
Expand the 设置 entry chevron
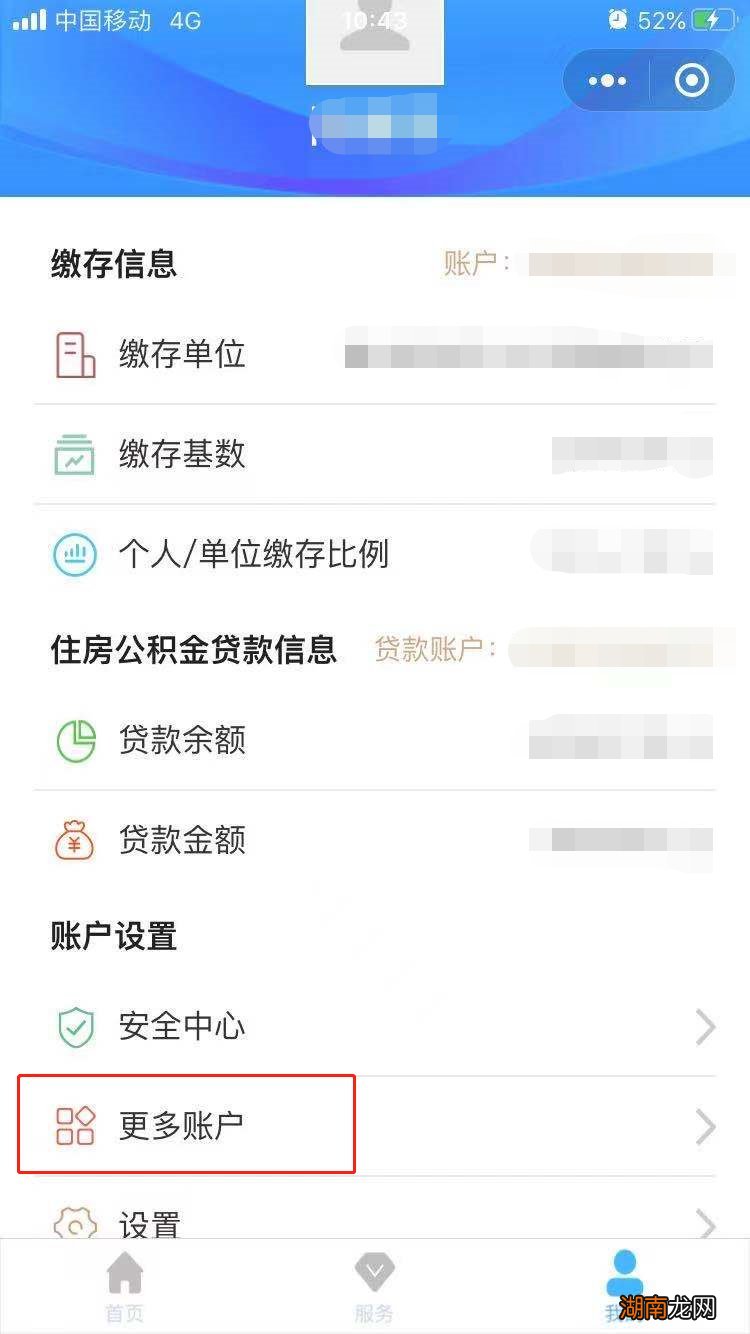[x=705, y=1222]
